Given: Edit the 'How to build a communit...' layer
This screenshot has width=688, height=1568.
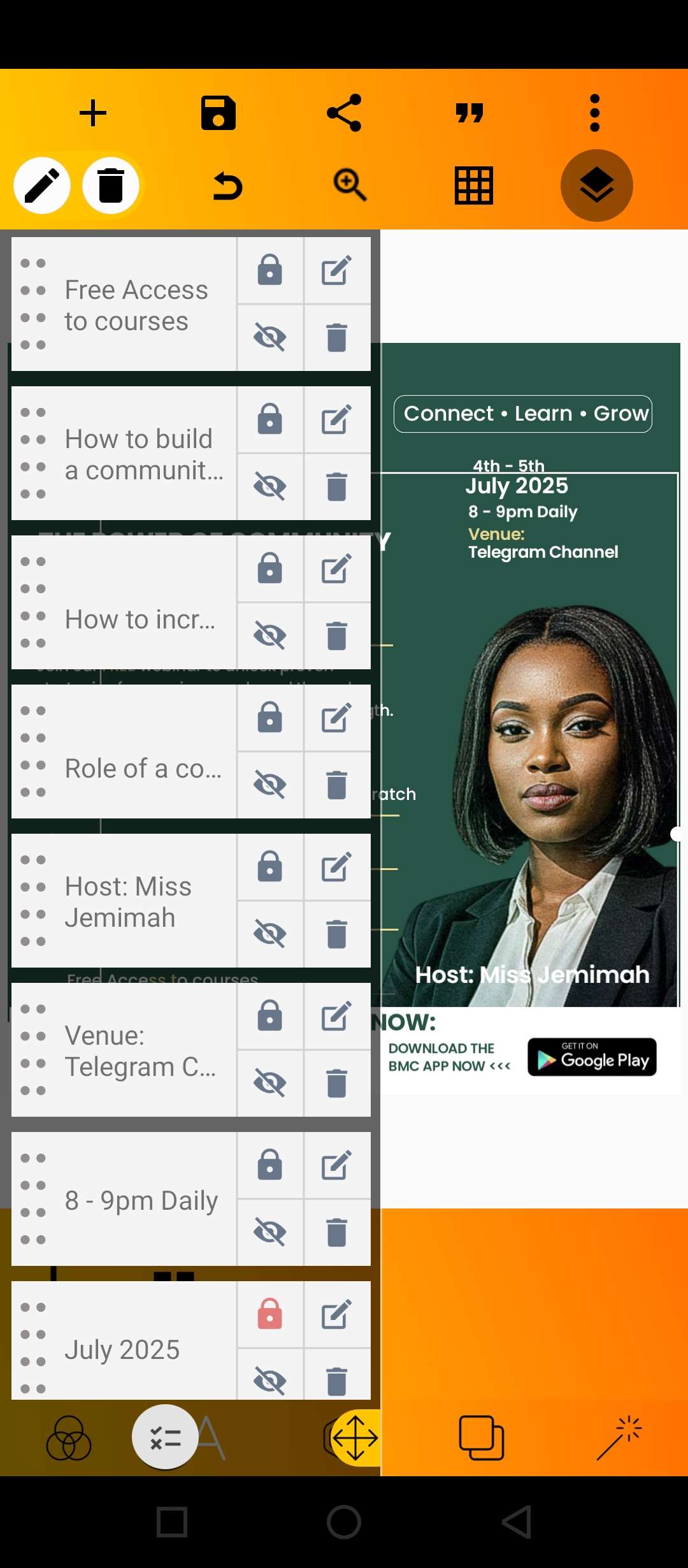Looking at the screenshot, I should [x=336, y=419].
